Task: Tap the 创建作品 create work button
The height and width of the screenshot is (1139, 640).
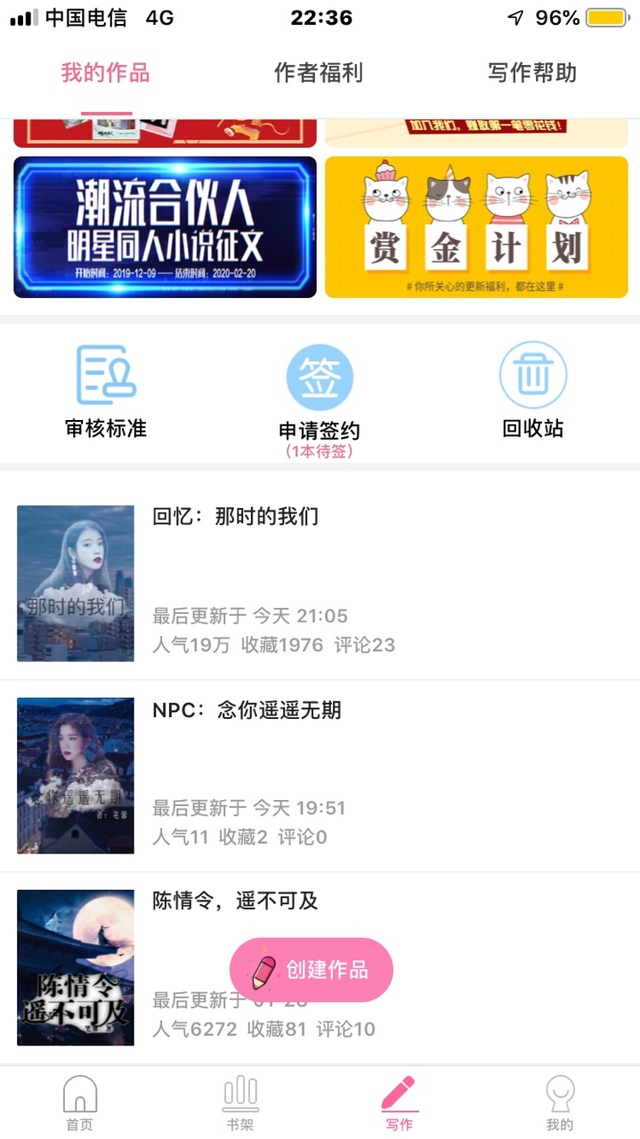Action: tap(311, 969)
